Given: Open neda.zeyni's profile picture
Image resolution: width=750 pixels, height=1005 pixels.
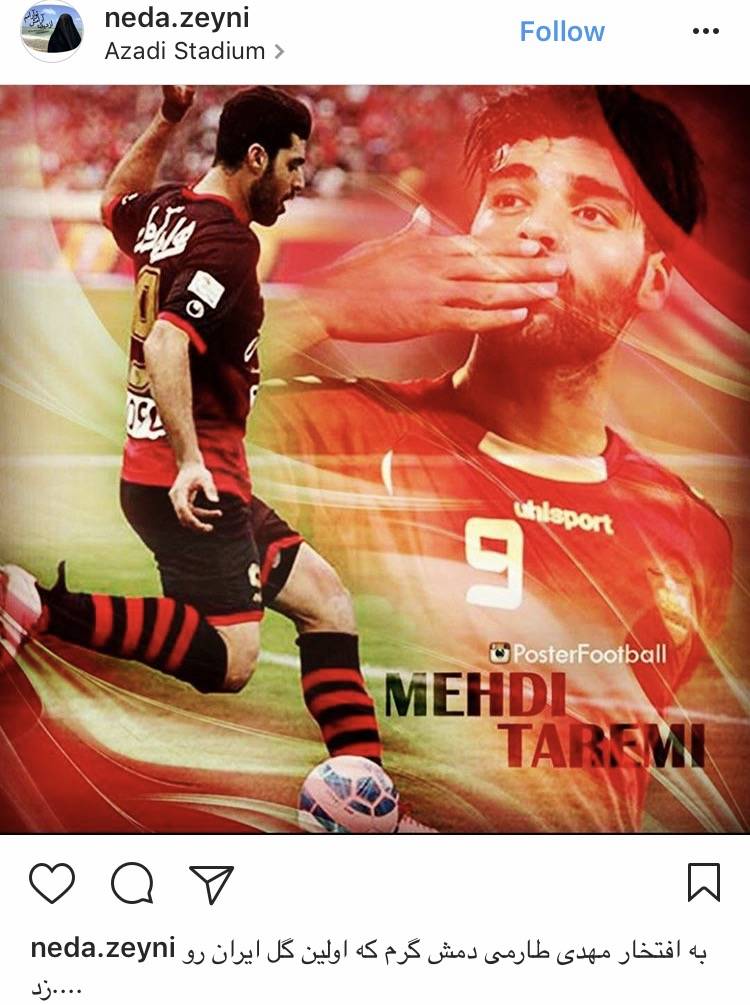Looking at the screenshot, I should coord(51,32).
